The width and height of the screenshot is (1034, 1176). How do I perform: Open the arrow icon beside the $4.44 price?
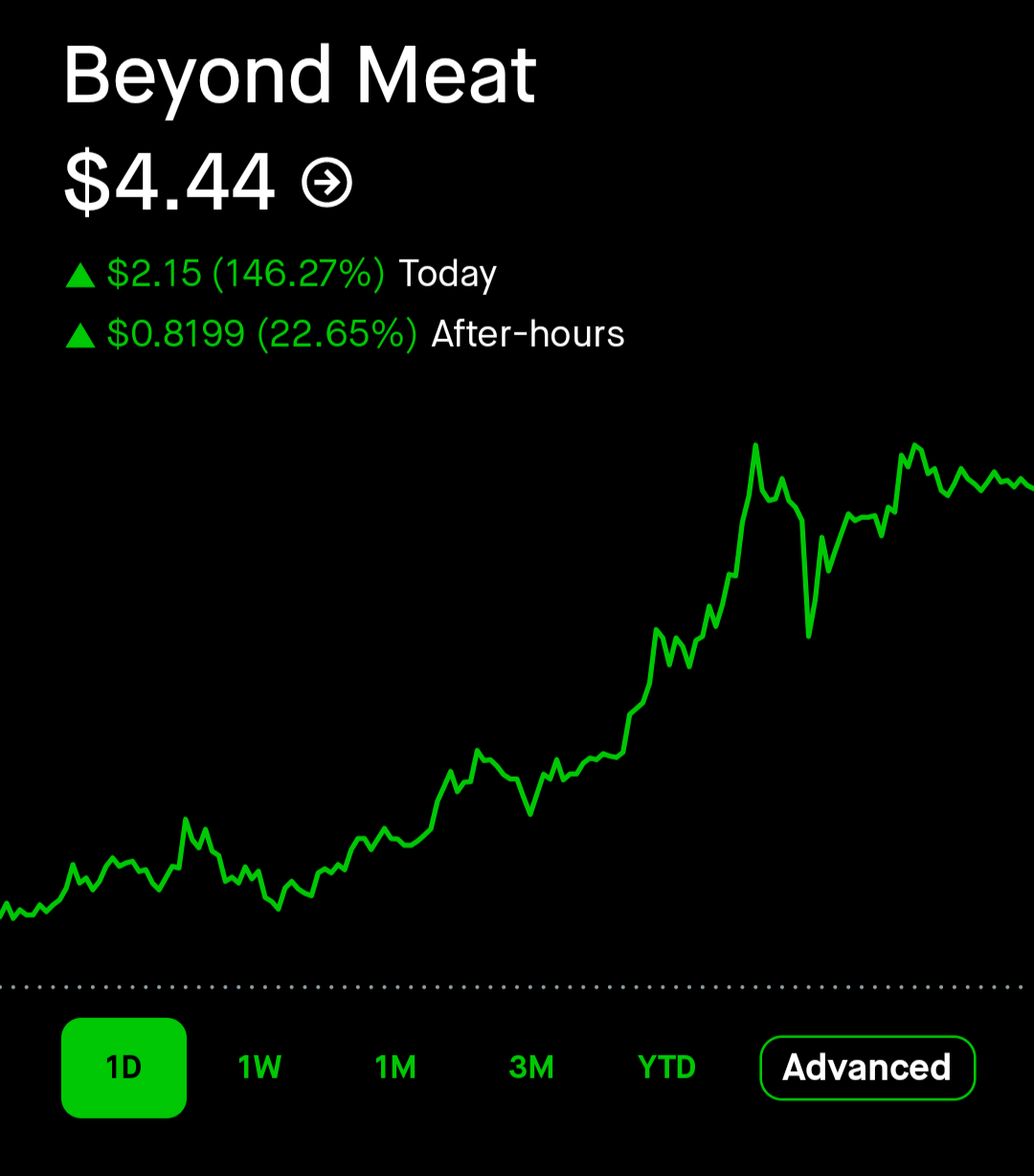point(327,183)
